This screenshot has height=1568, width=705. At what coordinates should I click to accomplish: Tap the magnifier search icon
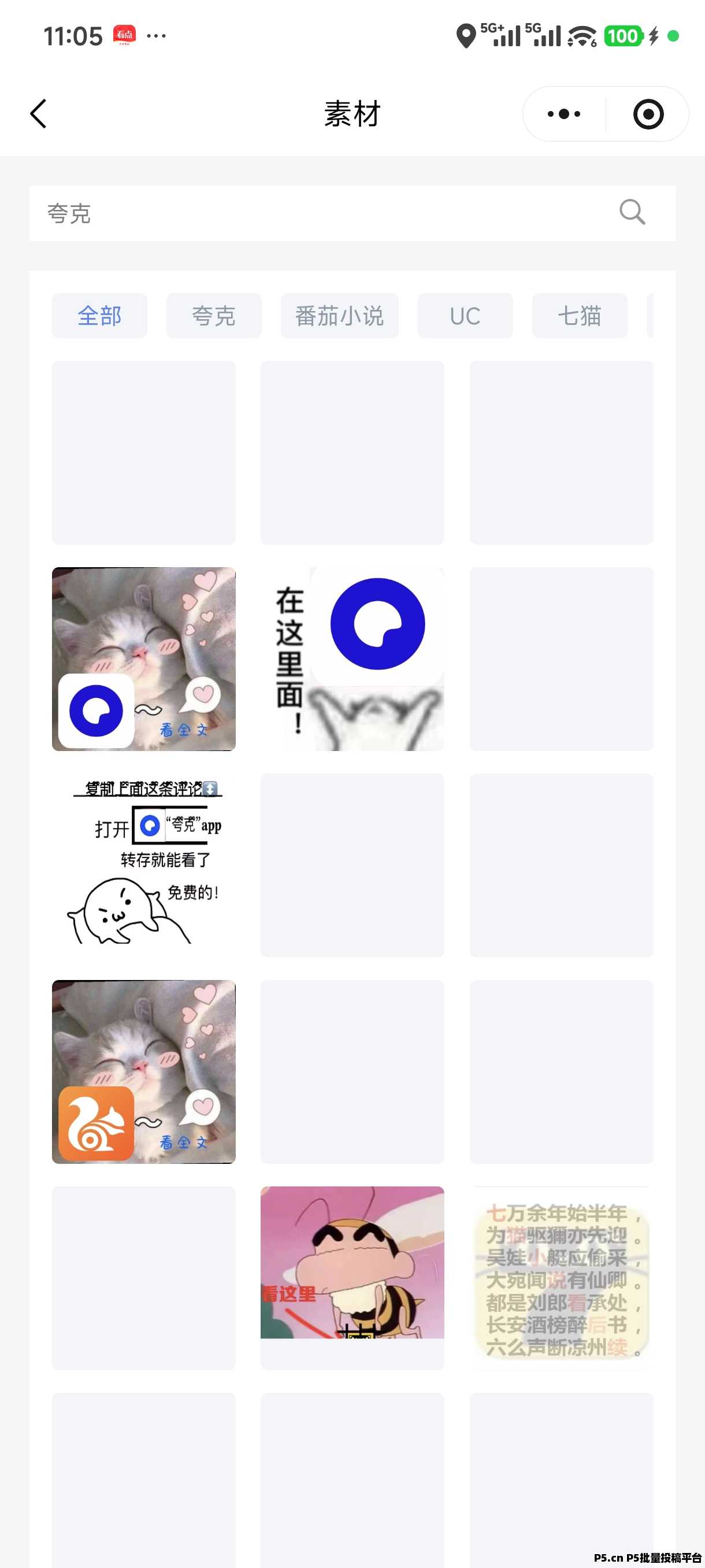click(632, 212)
